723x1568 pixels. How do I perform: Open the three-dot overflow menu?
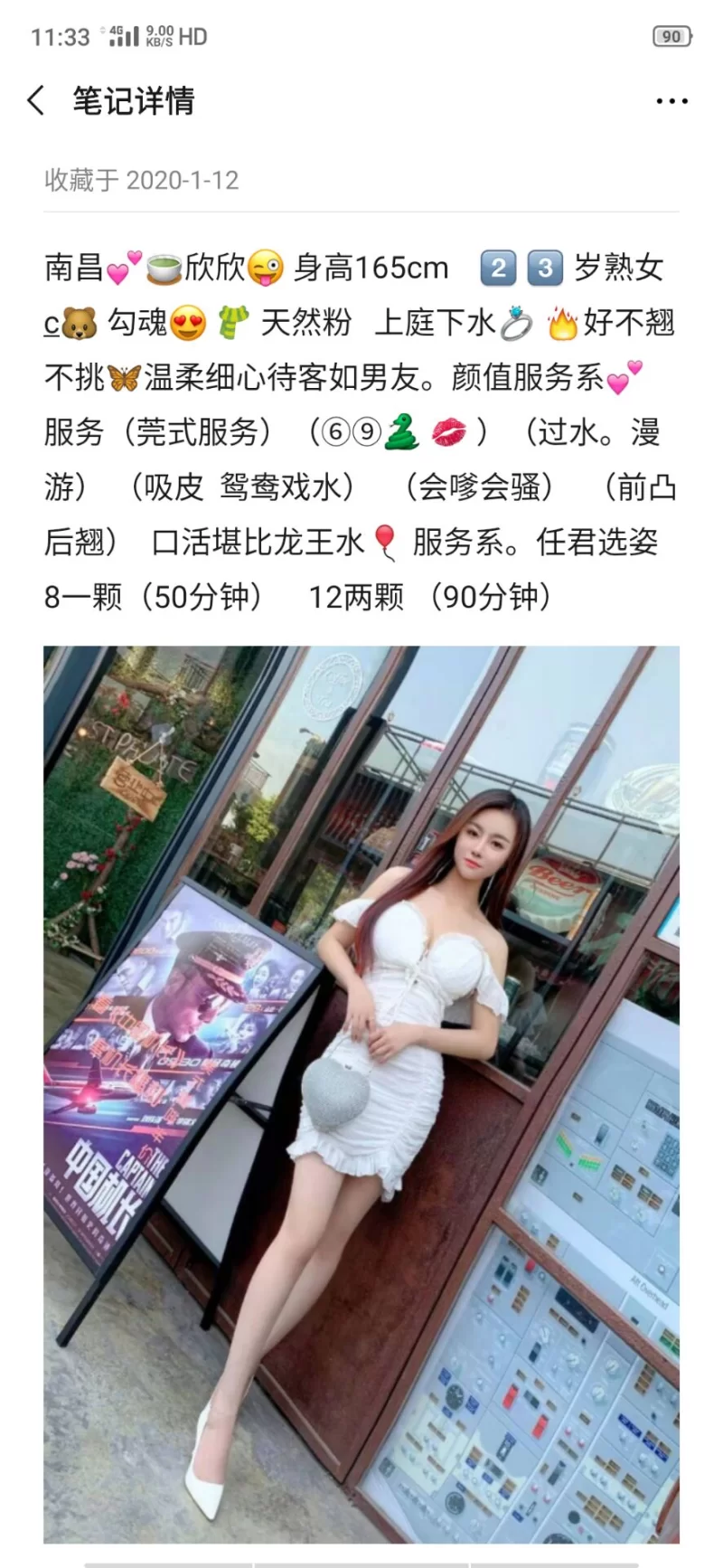pos(671,101)
